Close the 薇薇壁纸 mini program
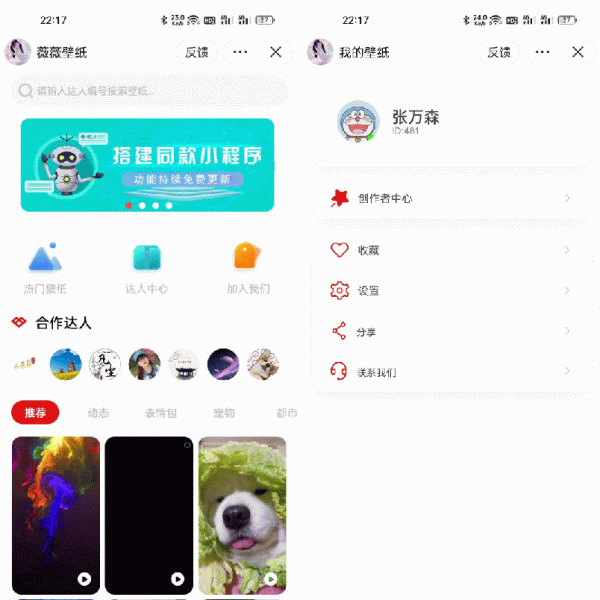This screenshot has height=600, width=600. point(276,52)
